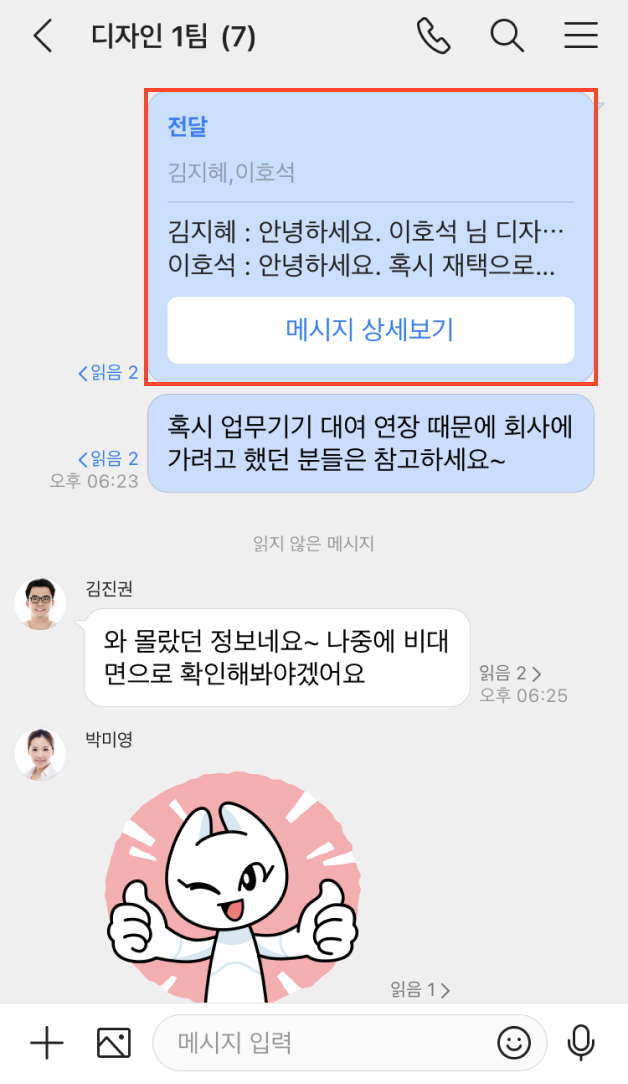This screenshot has height=1084, width=628.
Task: Go back from 디자인 1팀 chat
Action: (x=42, y=37)
